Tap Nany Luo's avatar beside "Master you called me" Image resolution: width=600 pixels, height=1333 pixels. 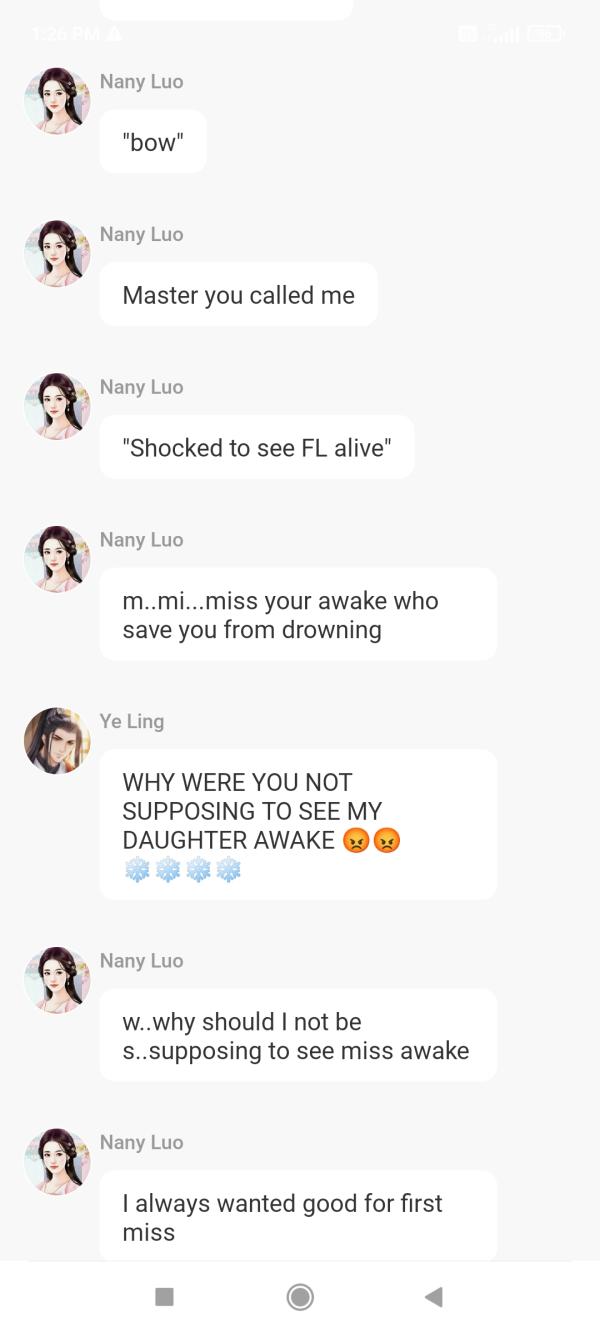[x=57, y=254]
